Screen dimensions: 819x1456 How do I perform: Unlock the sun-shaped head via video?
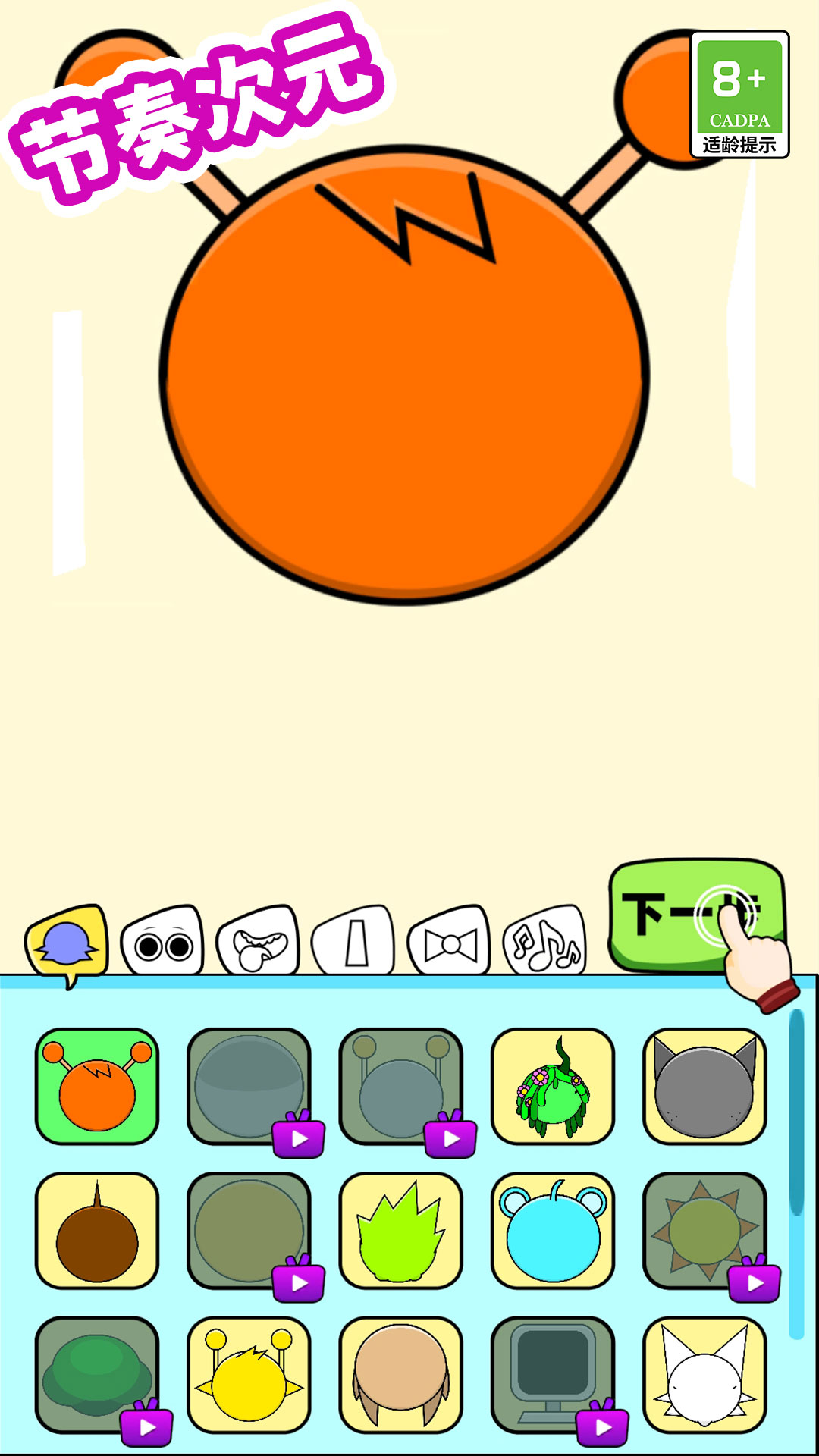pyautogui.click(x=704, y=1230)
